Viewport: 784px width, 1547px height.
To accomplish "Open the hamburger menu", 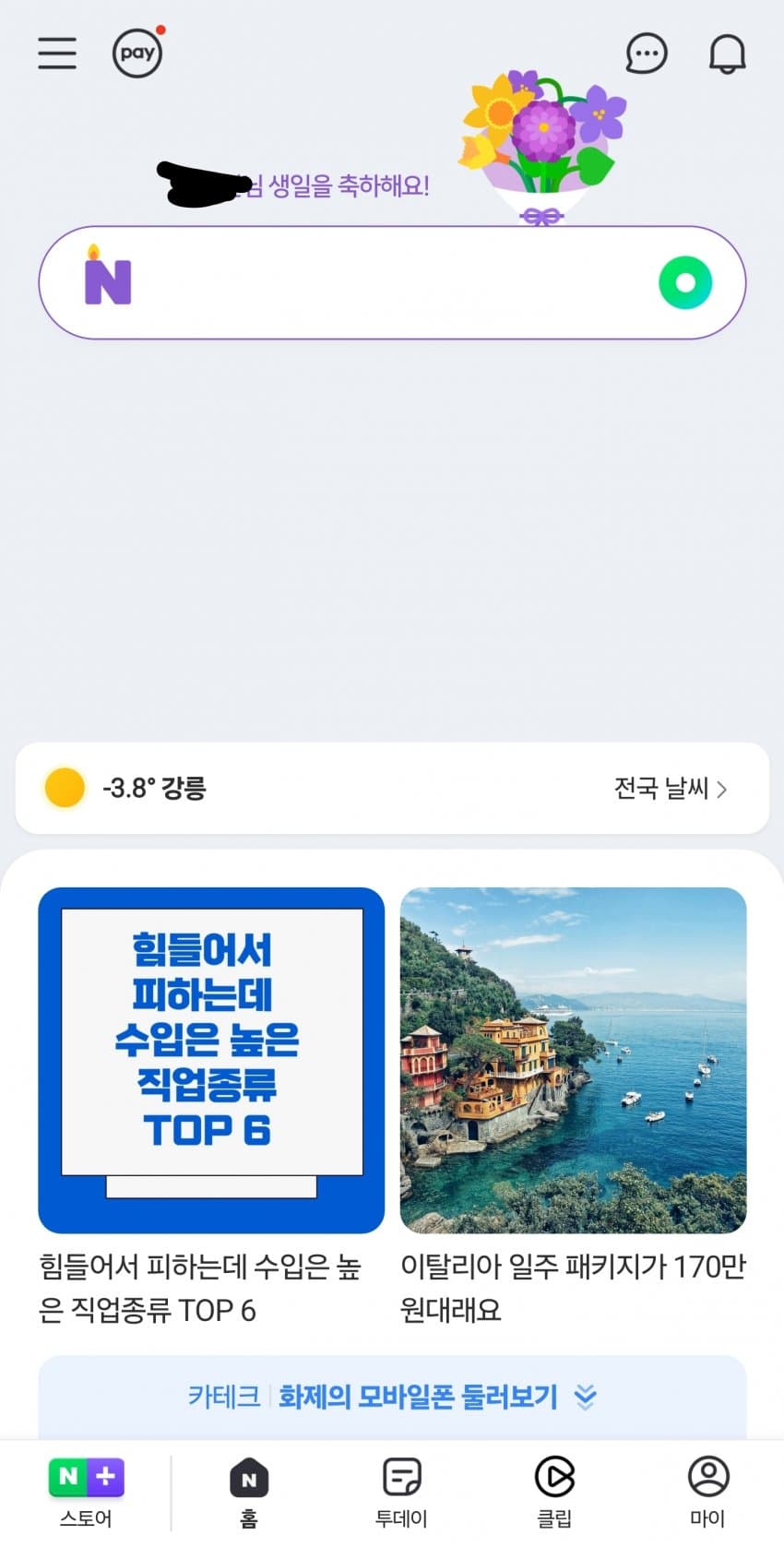I will [x=57, y=53].
